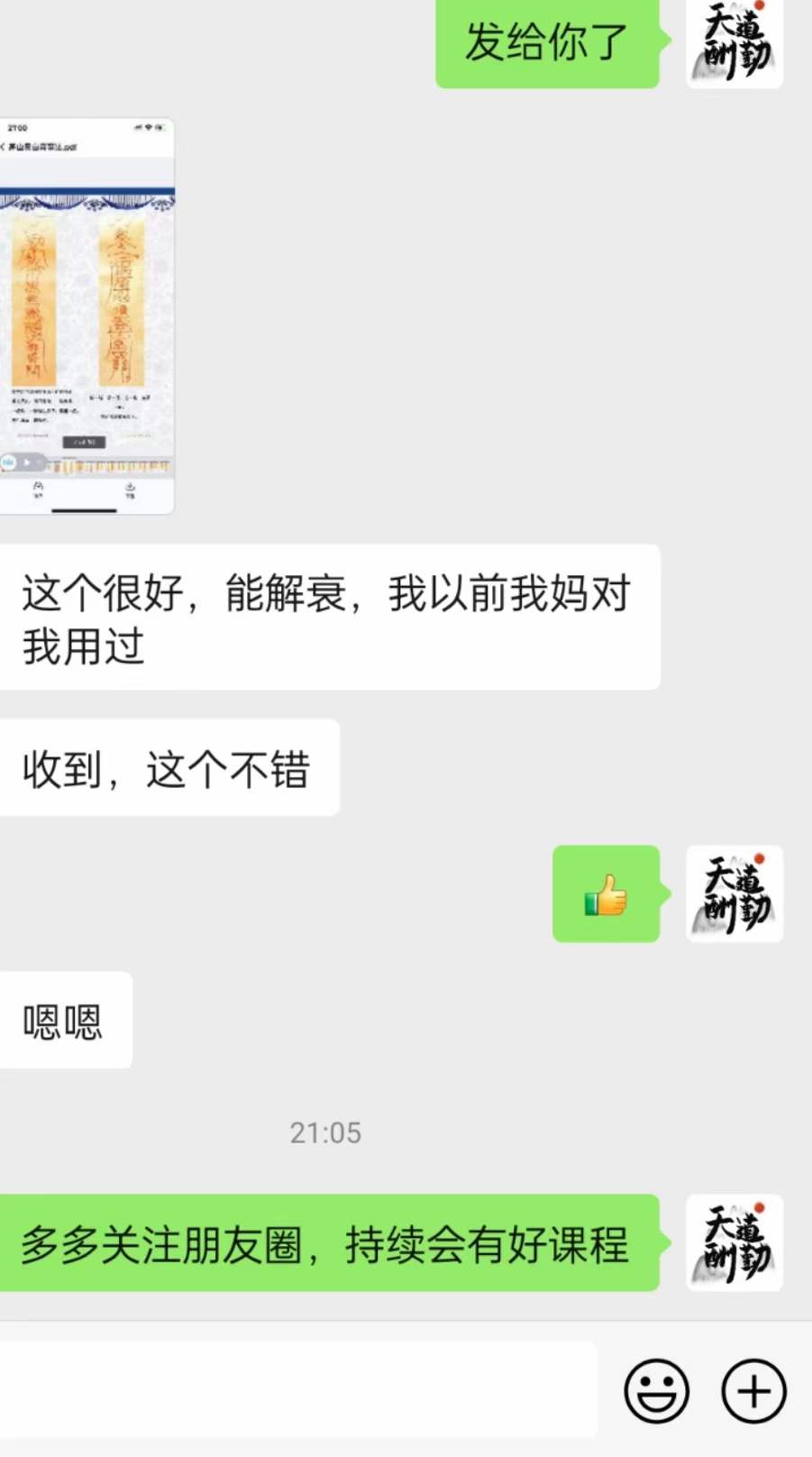The image size is (812, 1457).
Task: Tap the share icon in the preview footer
Action: 37,487
